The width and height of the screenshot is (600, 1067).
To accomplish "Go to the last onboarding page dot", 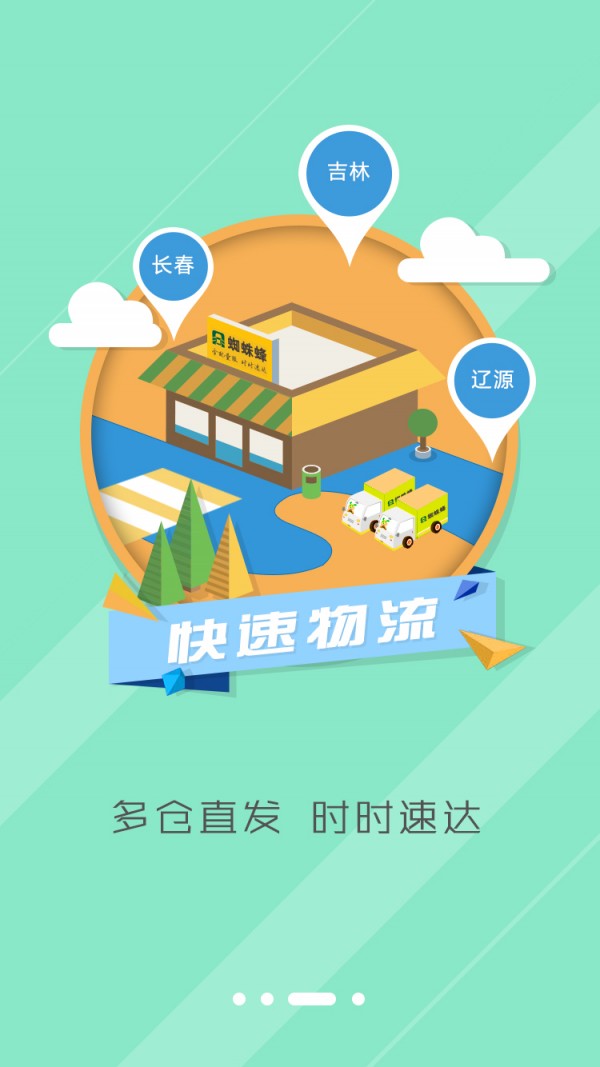I will coord(358,998).
